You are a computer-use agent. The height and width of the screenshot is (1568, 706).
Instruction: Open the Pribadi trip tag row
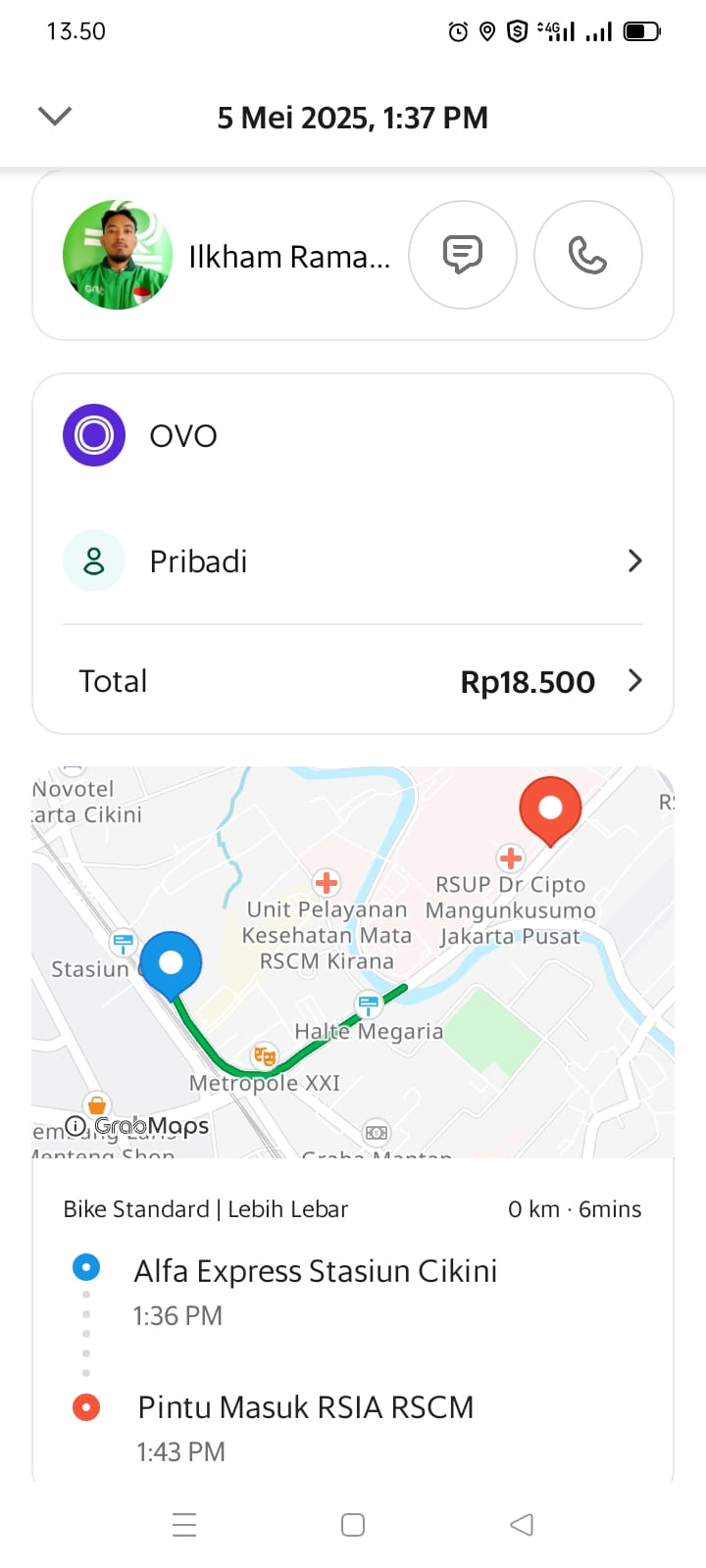pos(353,562)
